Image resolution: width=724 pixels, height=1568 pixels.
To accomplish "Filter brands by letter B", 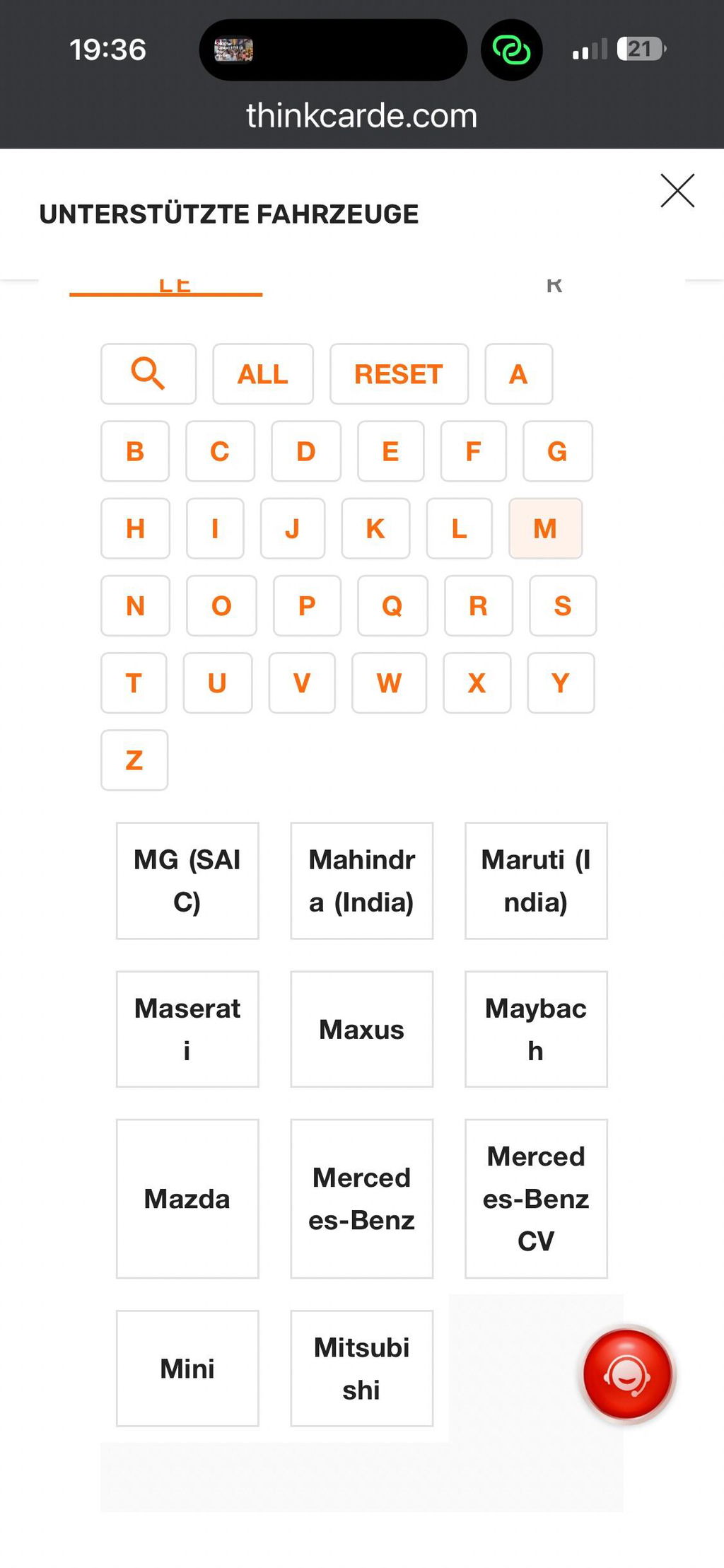I will (135, 451).
